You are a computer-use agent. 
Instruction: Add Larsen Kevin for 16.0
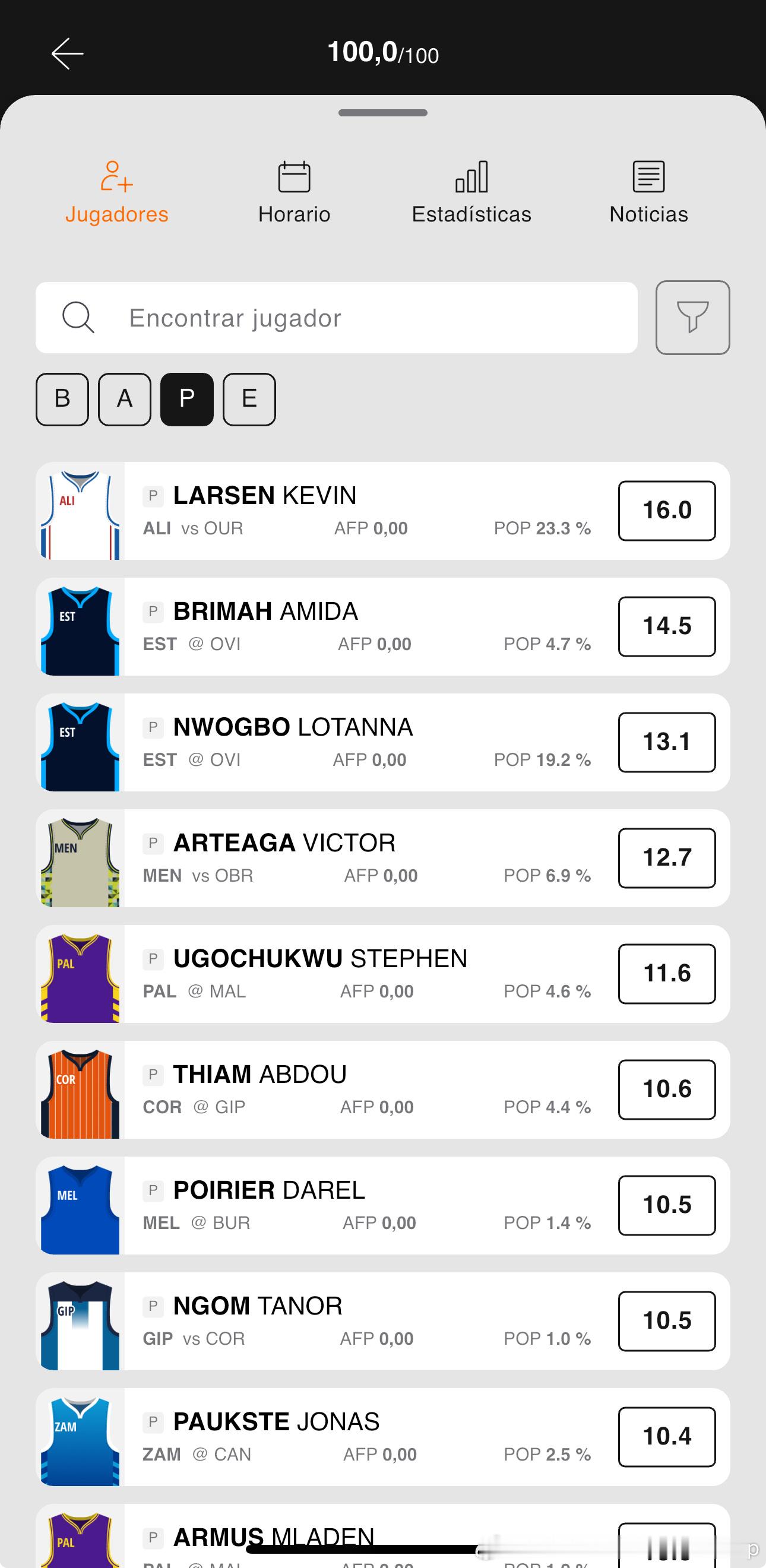[x=667, y=510]
